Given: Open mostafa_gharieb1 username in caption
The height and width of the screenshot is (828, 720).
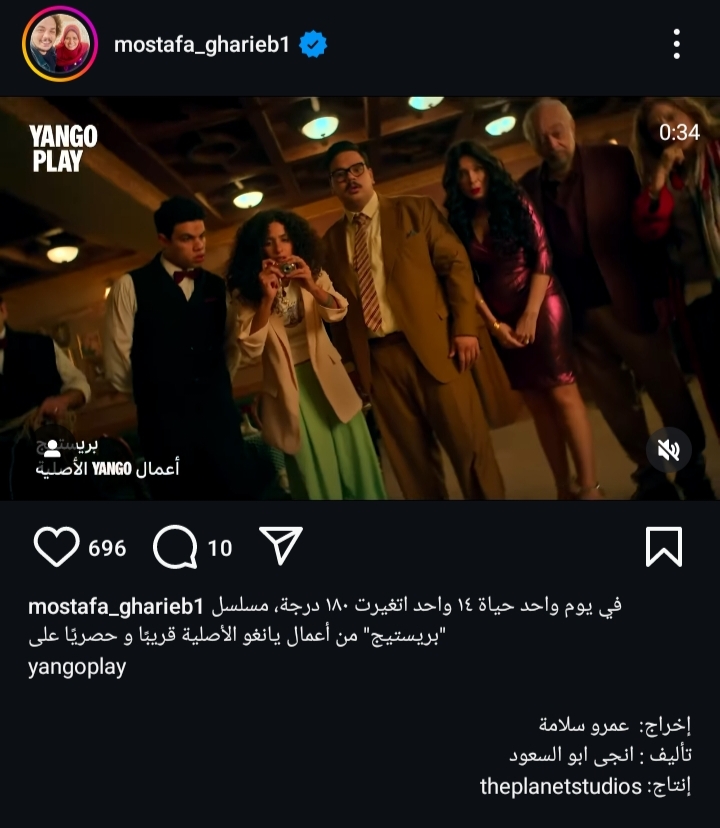Looking at the screenshot, I should (116, 606).
